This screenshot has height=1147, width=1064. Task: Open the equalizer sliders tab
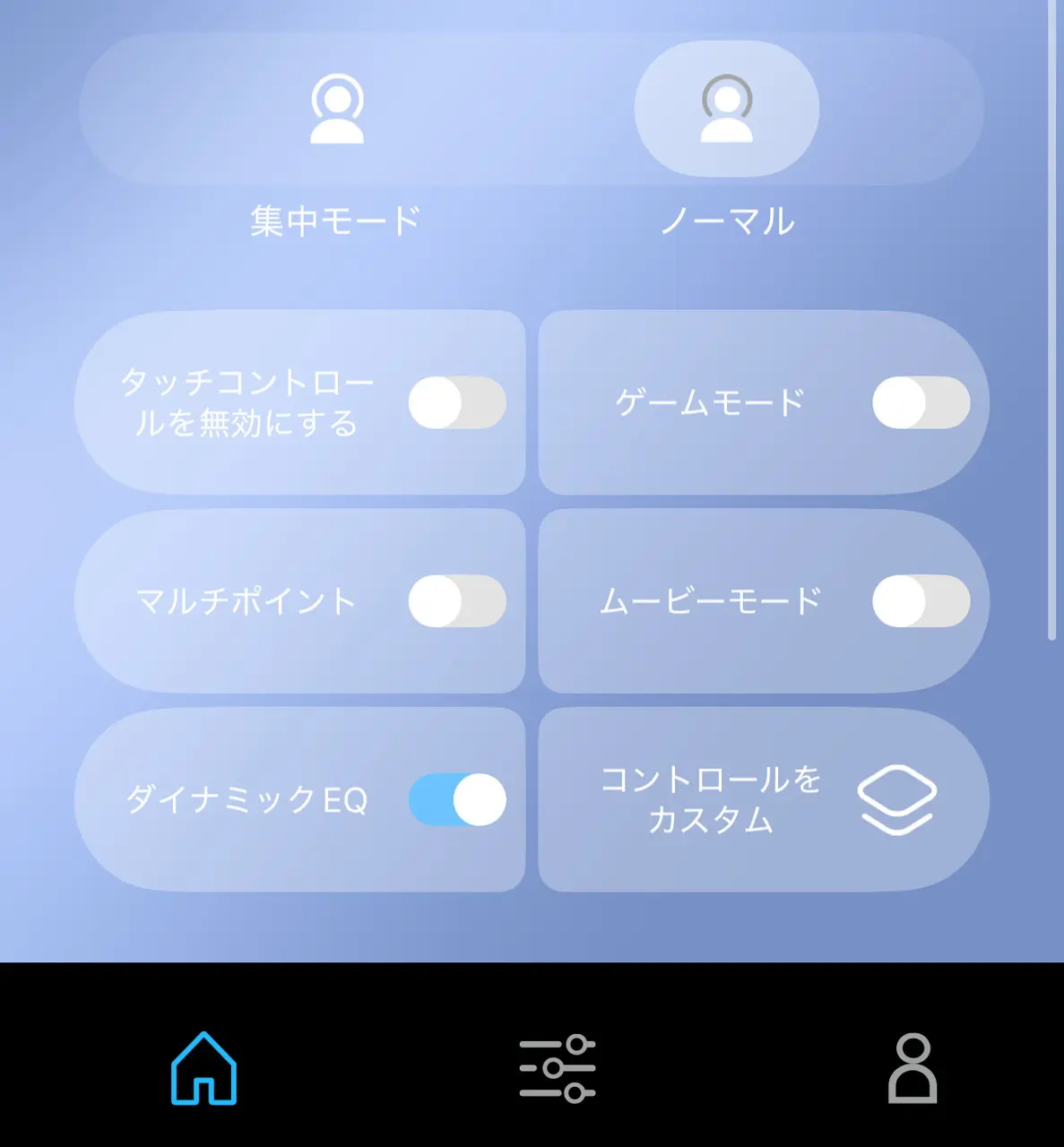557,1067
